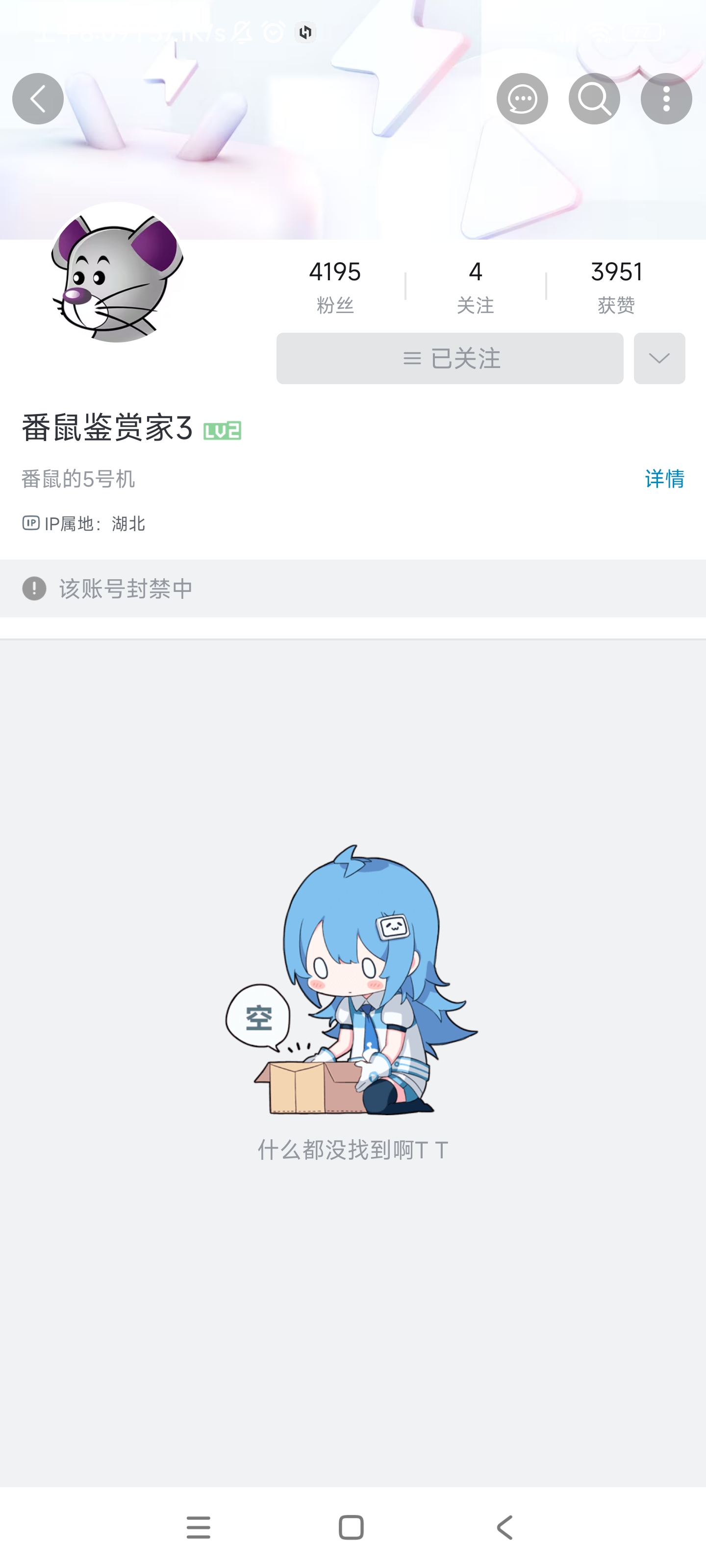Open the three-dot overflow menu

[666, 98]
